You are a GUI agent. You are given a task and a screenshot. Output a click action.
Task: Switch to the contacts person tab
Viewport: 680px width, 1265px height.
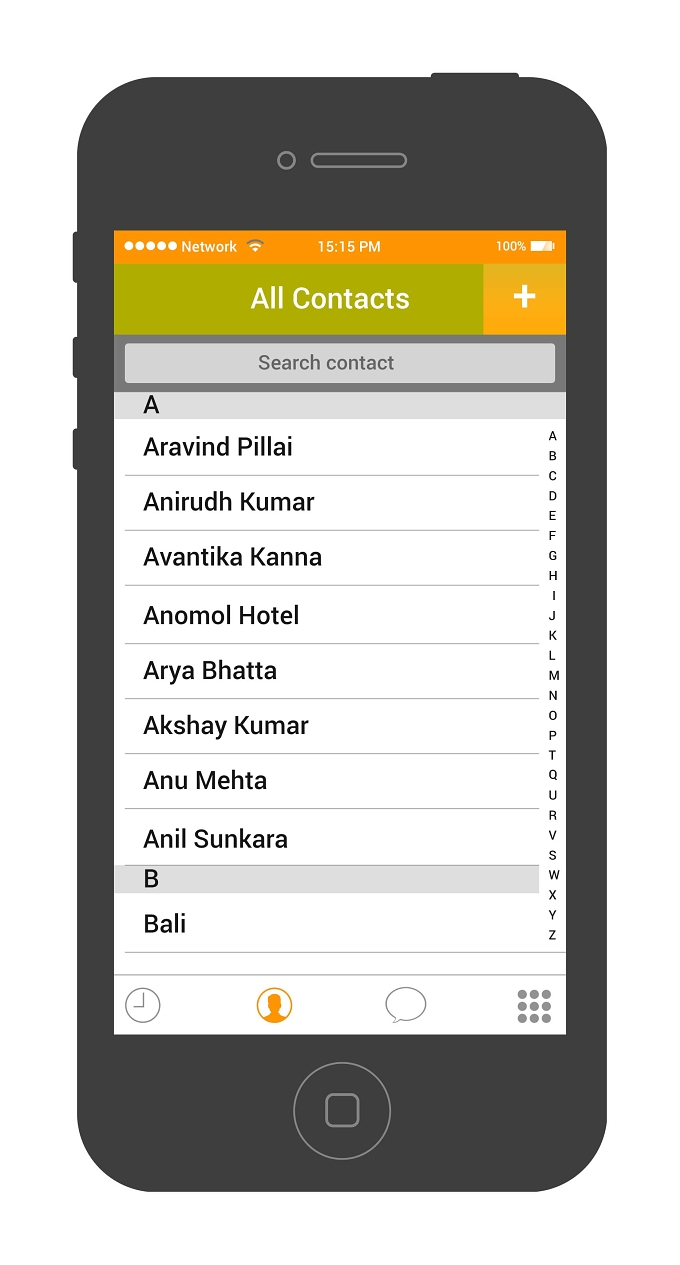pos(274,1005)
